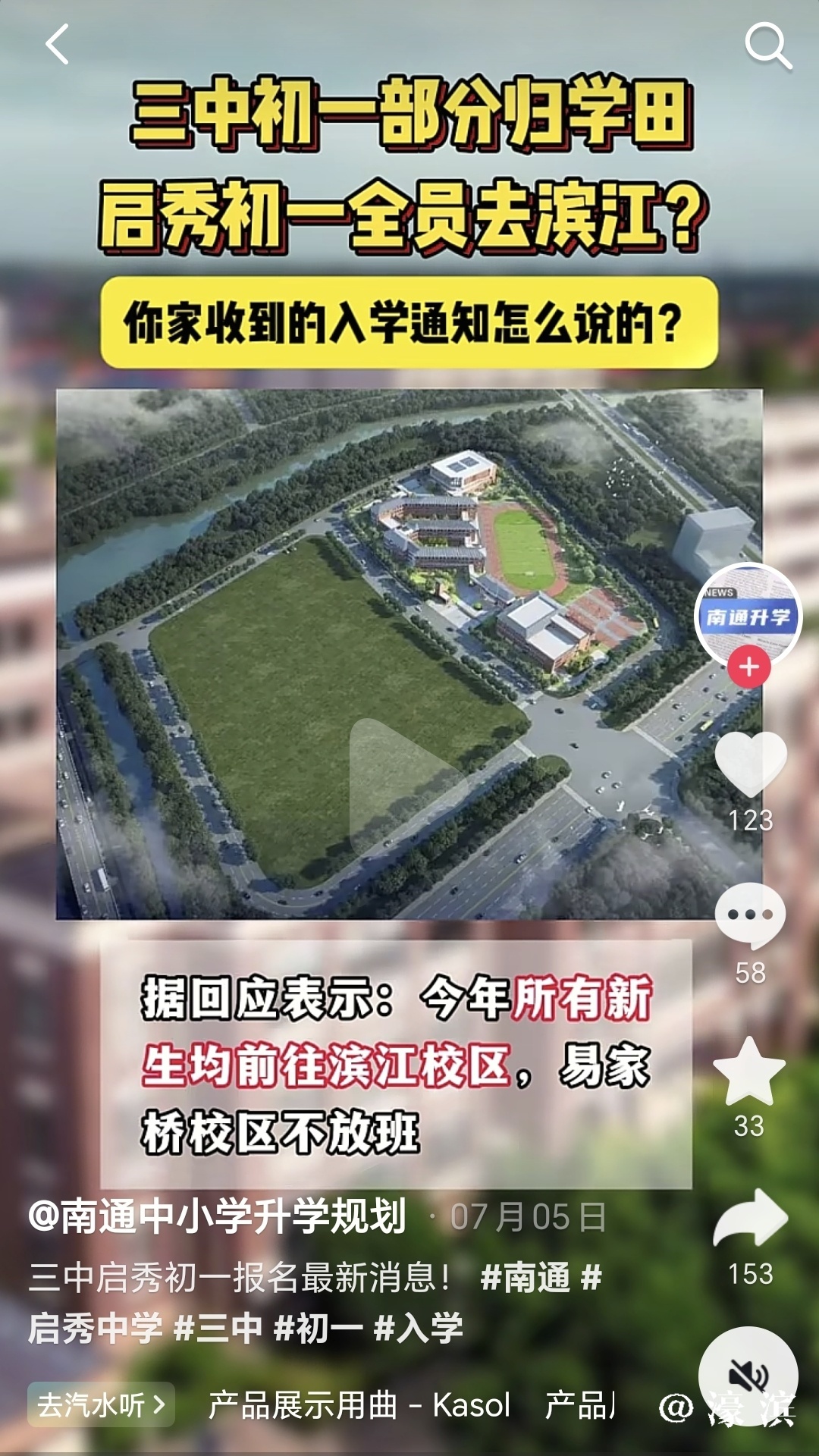Open the 产品展示用曲 - Kasol soundtrack
The height and width of the screenshot is (1456, 819).
[359, 1405]
